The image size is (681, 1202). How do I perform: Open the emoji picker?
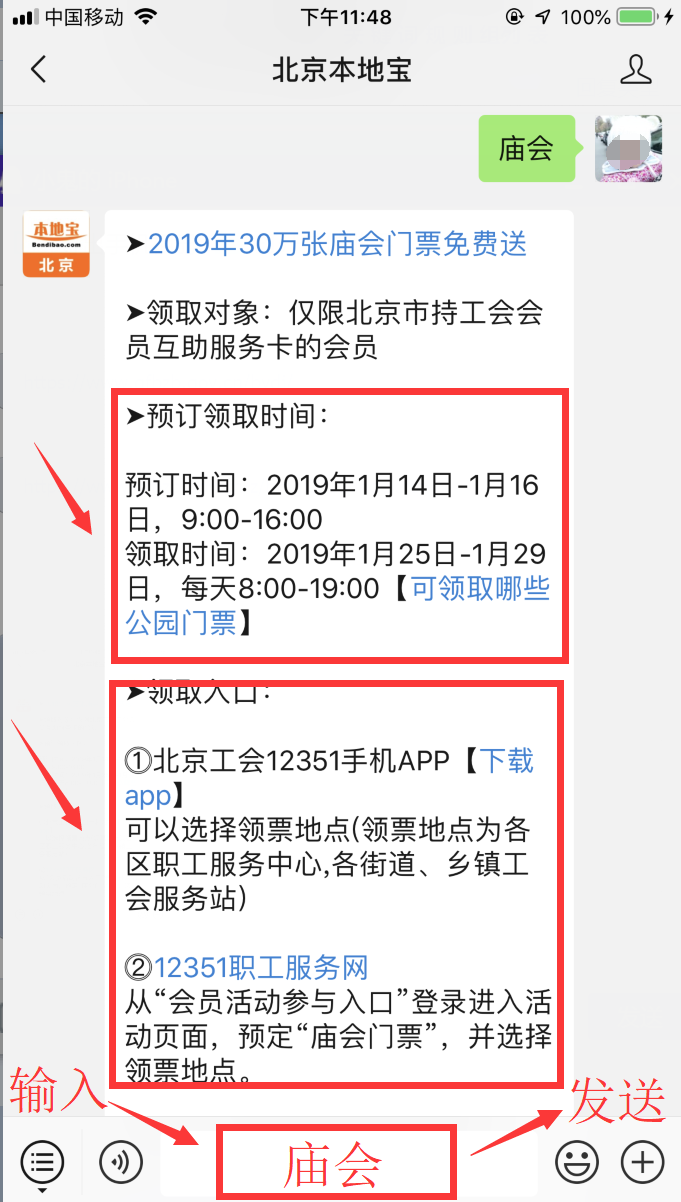[x=577, y=1161]
